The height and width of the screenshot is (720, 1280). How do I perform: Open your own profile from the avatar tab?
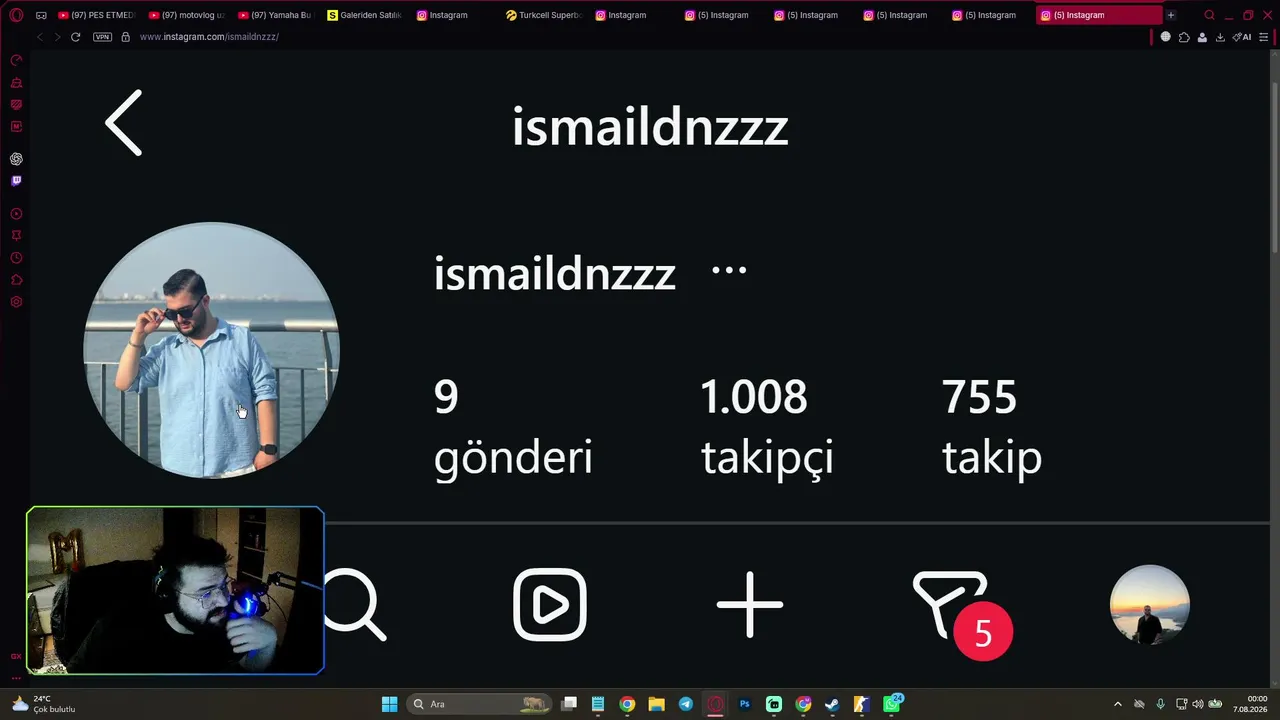pos(1150,605)
